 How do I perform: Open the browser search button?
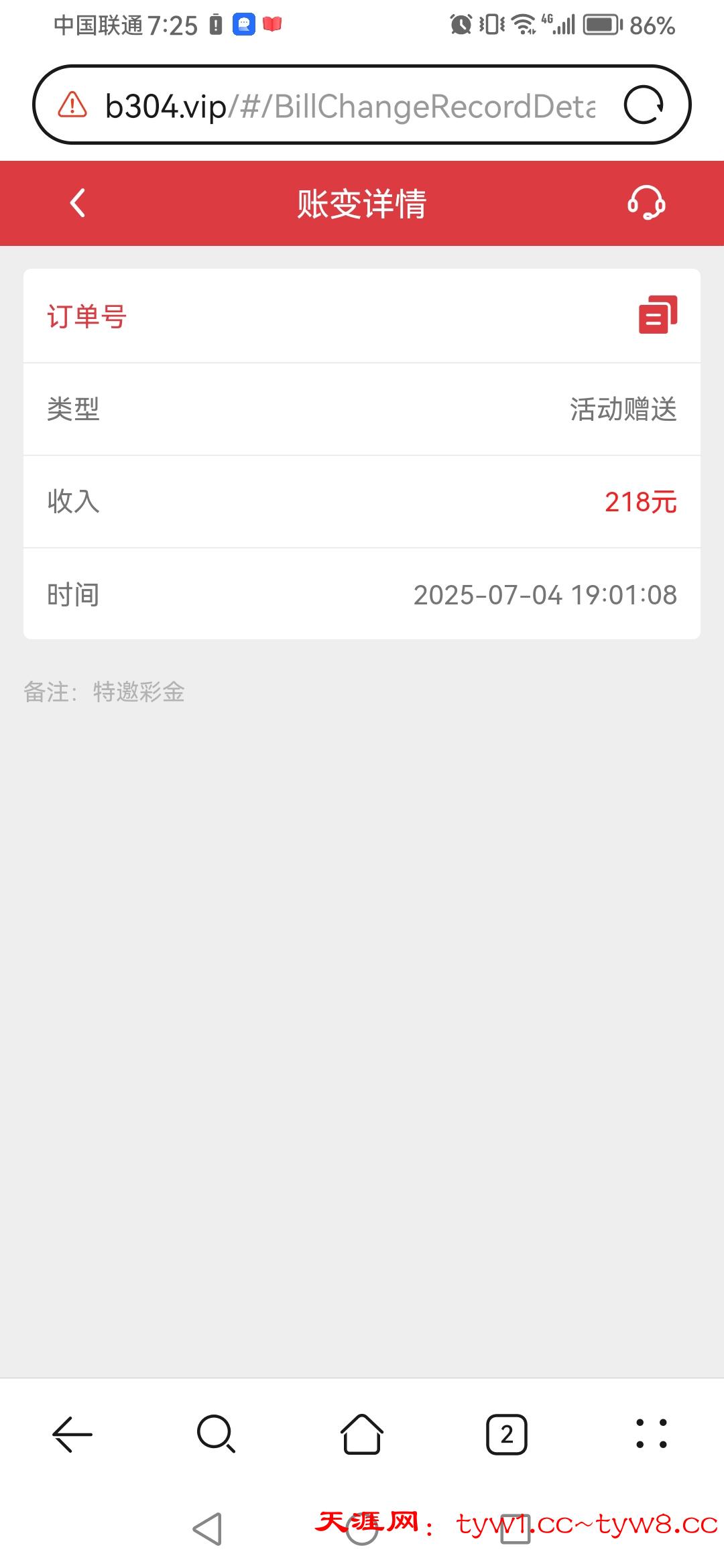point(216,1435)
